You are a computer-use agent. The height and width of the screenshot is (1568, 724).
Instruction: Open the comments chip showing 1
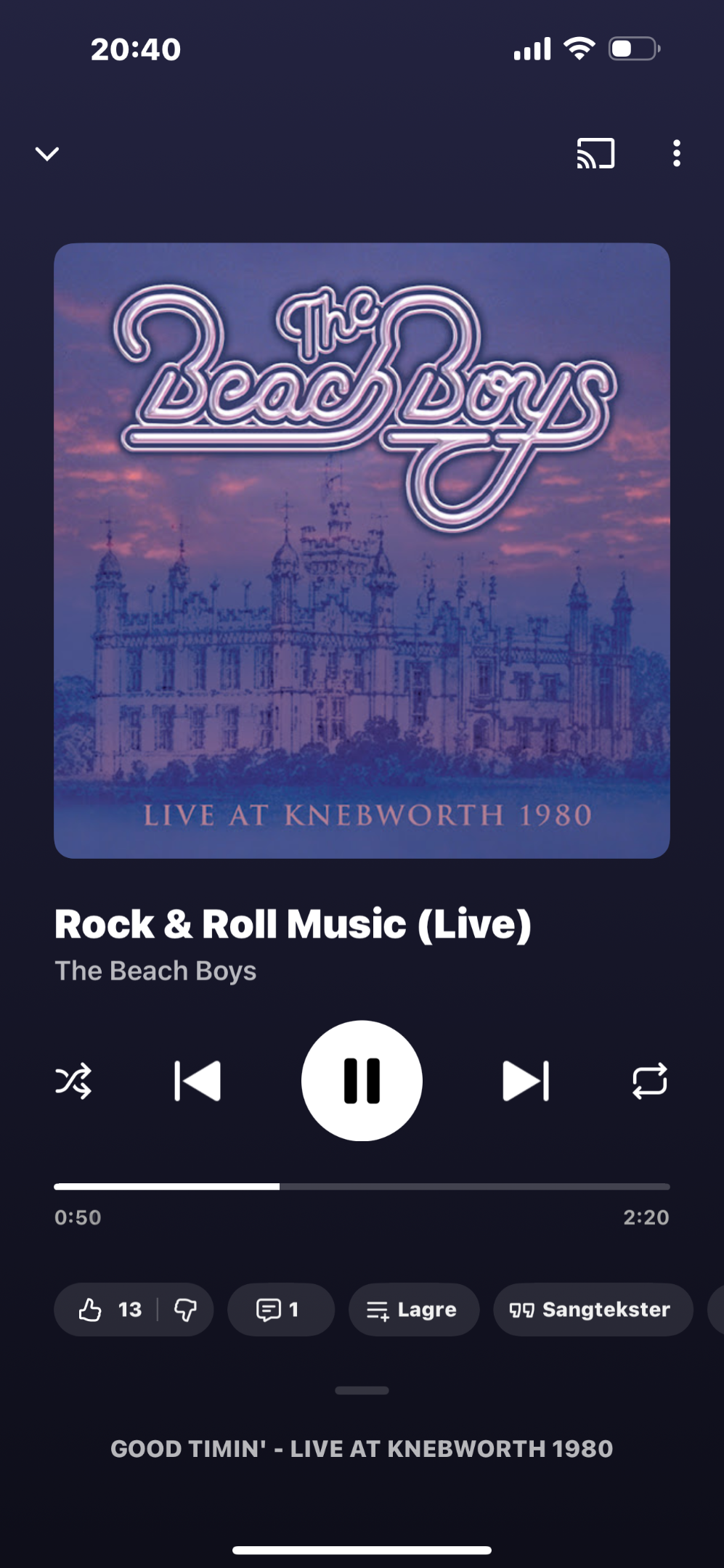point(280,1310)
